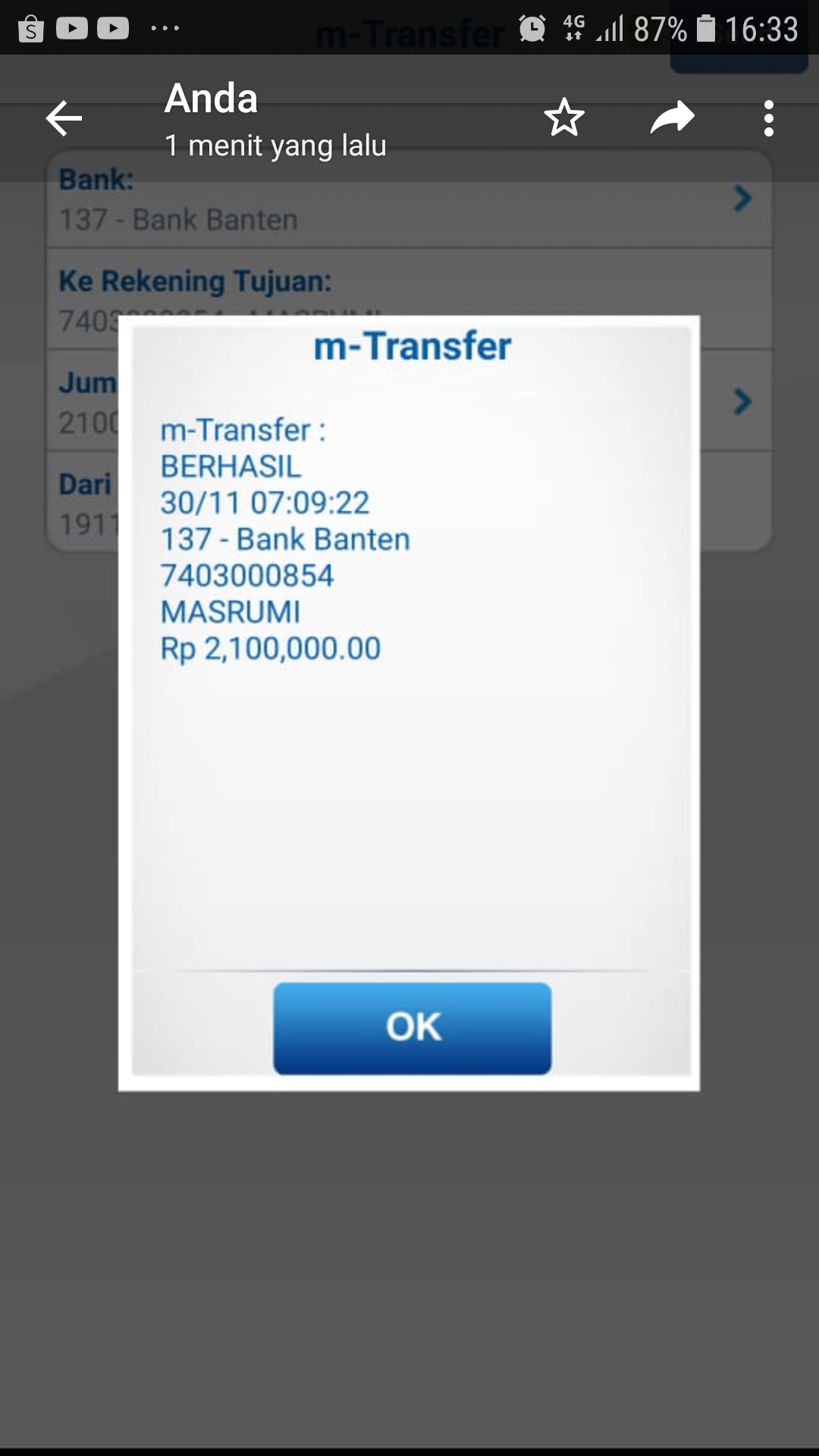The width and height of the screenshot is (819, 1456).
Task: Open the three-dot overflow menu
Action: tap(768, 118)
